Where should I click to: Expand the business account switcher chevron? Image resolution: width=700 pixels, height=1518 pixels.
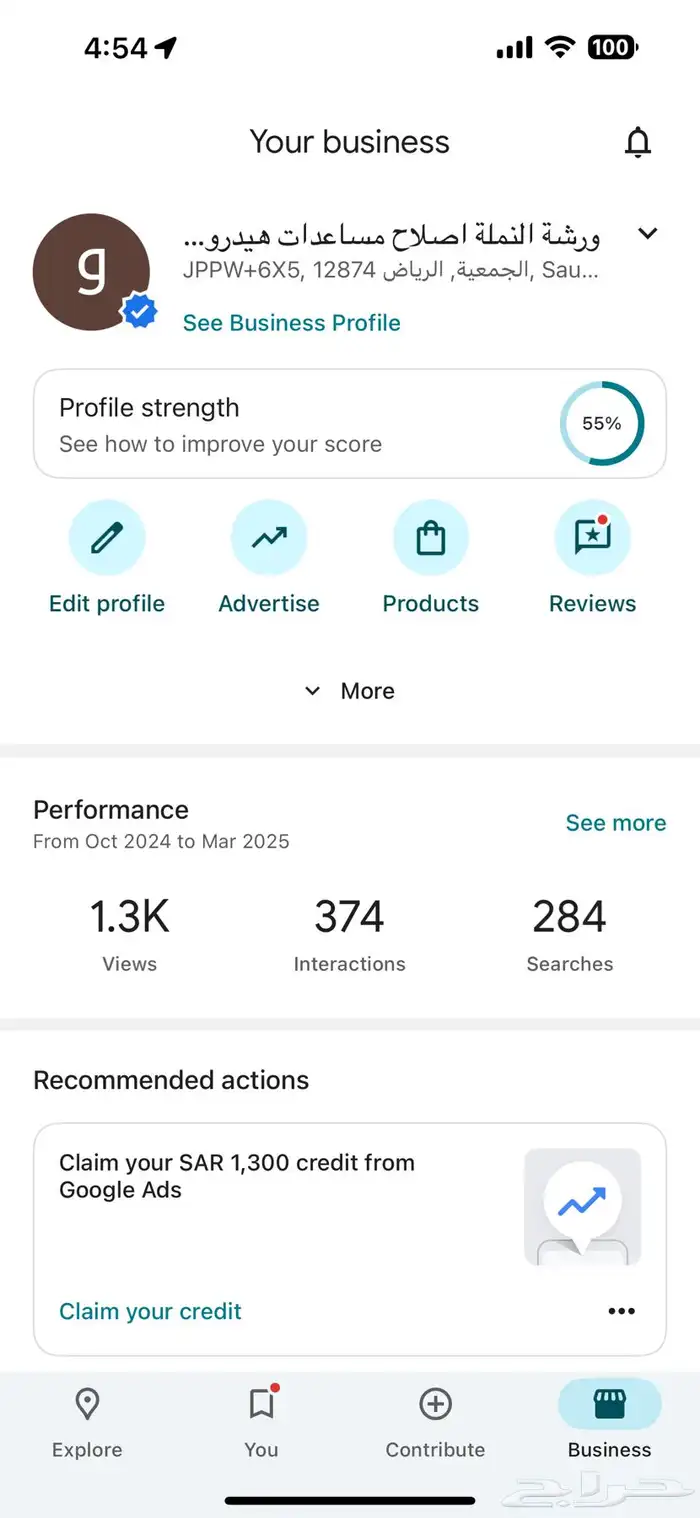[x=648, y=233]
